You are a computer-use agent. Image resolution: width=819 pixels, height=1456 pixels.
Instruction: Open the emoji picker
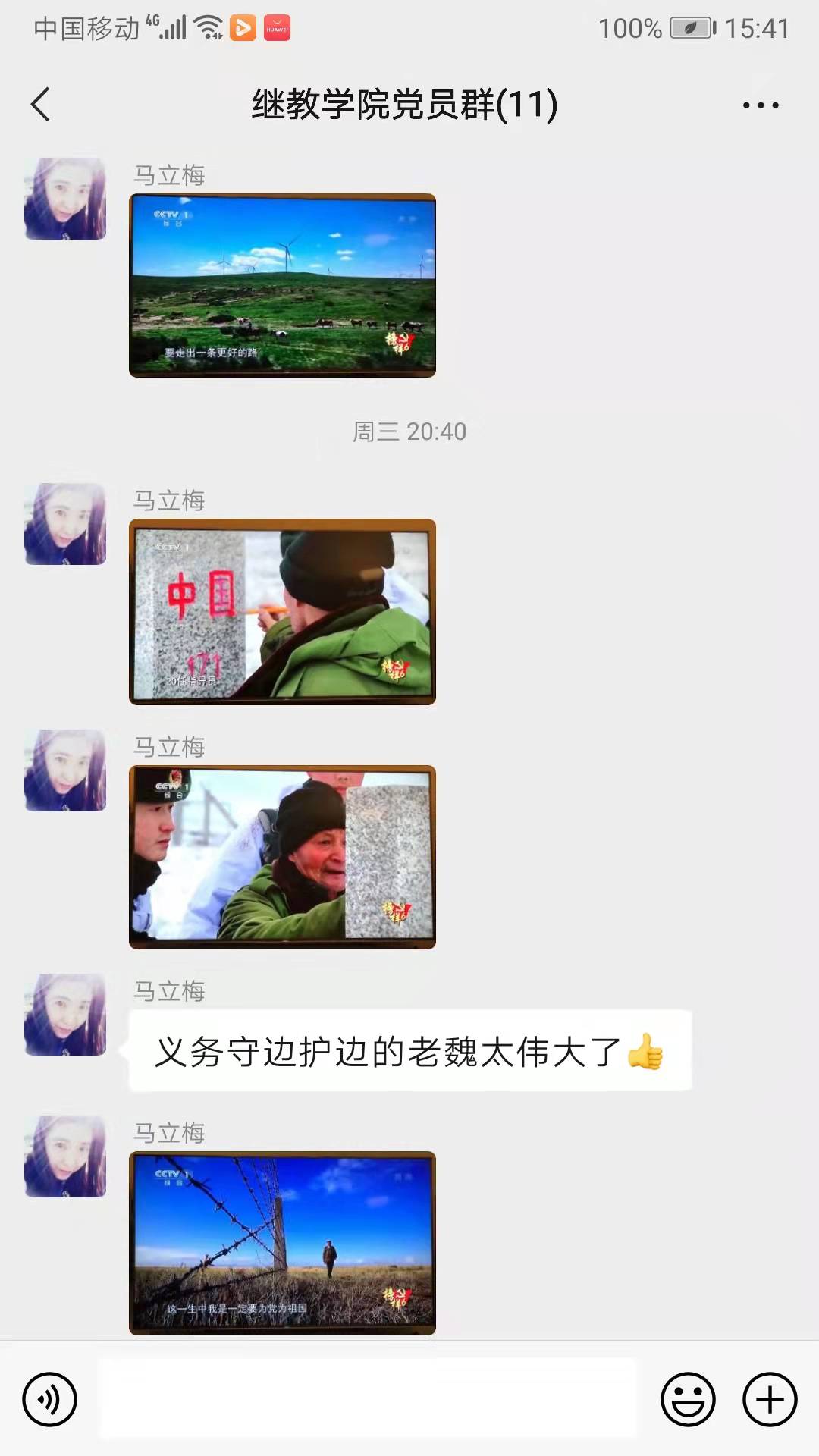pyautogui.click(x=688, y=1399)
